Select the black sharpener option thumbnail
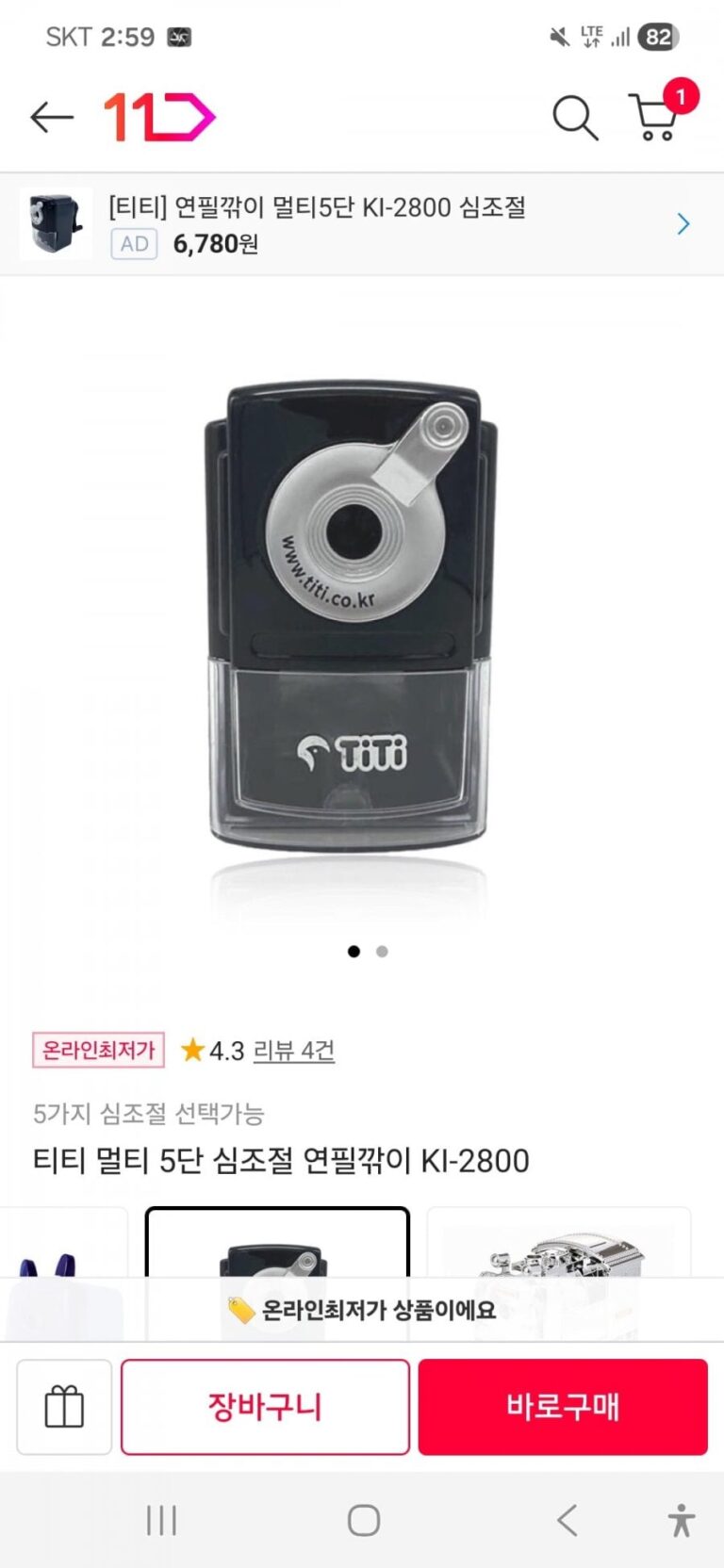This screenshot has width=724, height=1568. [277, 1244]
